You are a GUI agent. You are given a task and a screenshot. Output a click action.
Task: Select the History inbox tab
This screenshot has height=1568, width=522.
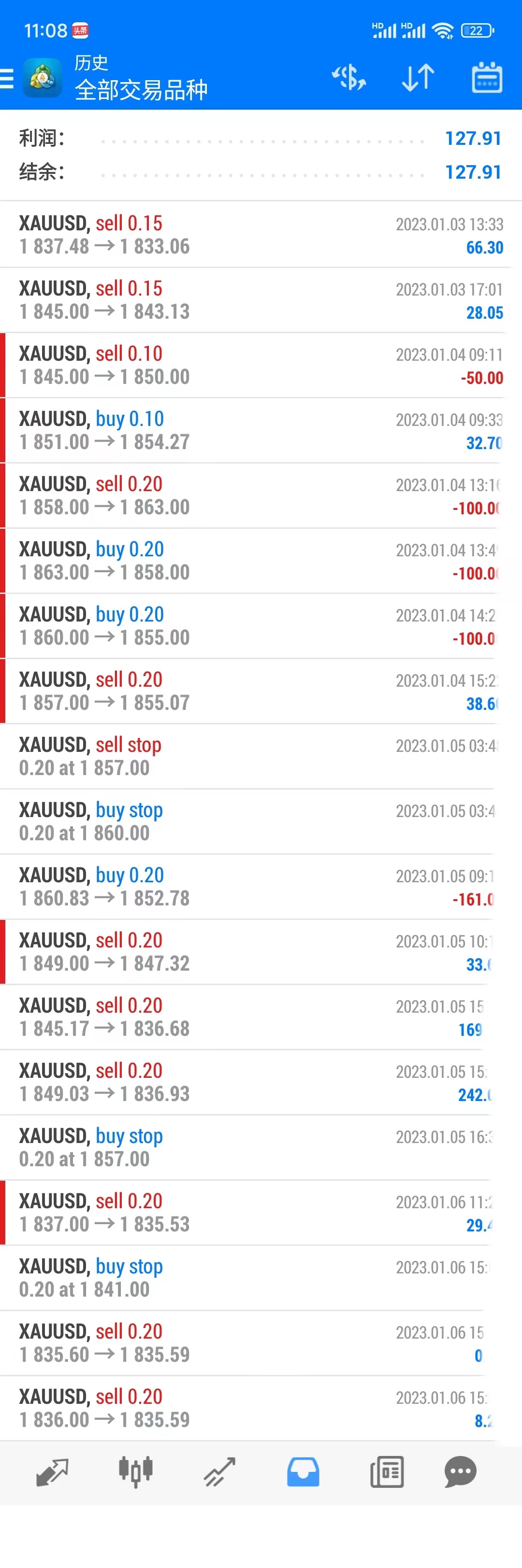click(303, 1472)
